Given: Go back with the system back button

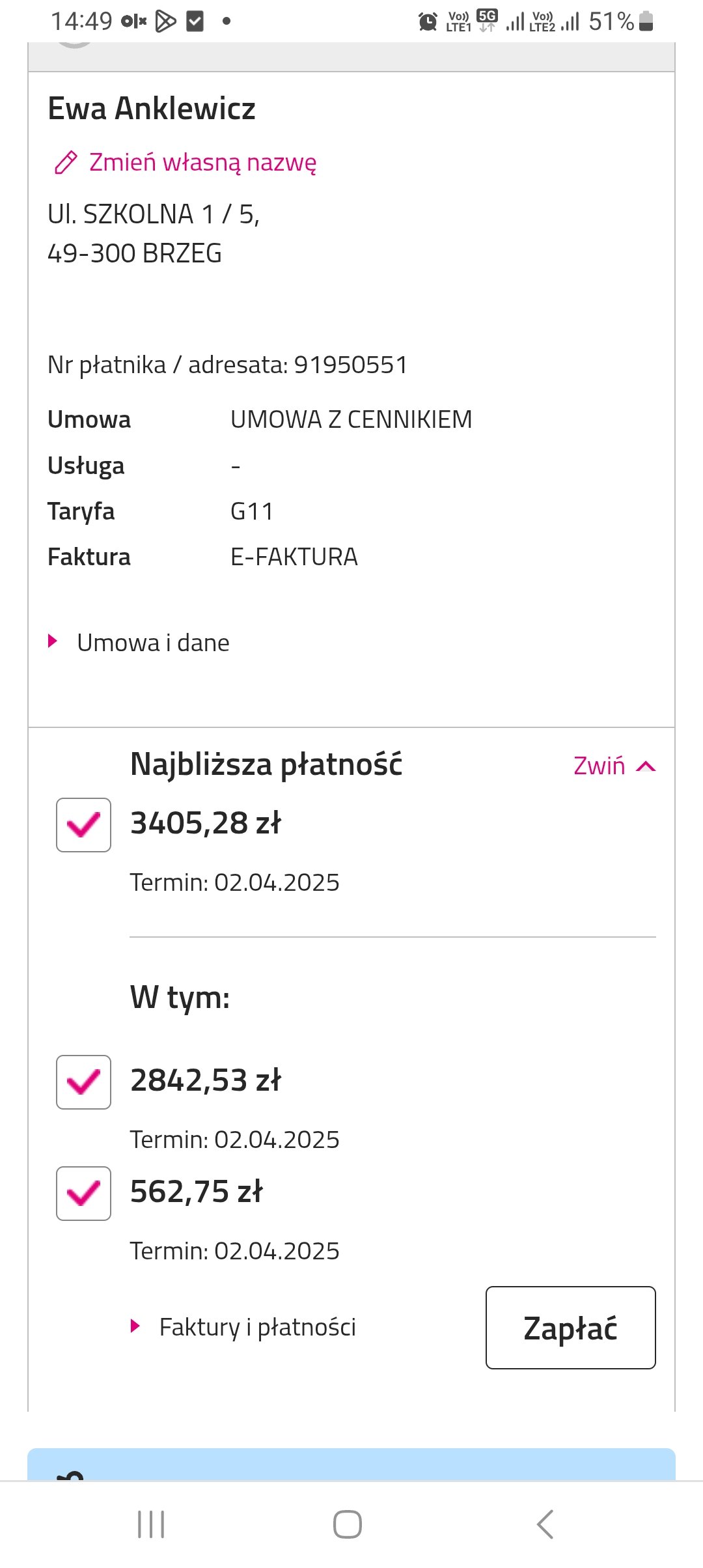Looking at the screenshot, I should pos(545,1524).
